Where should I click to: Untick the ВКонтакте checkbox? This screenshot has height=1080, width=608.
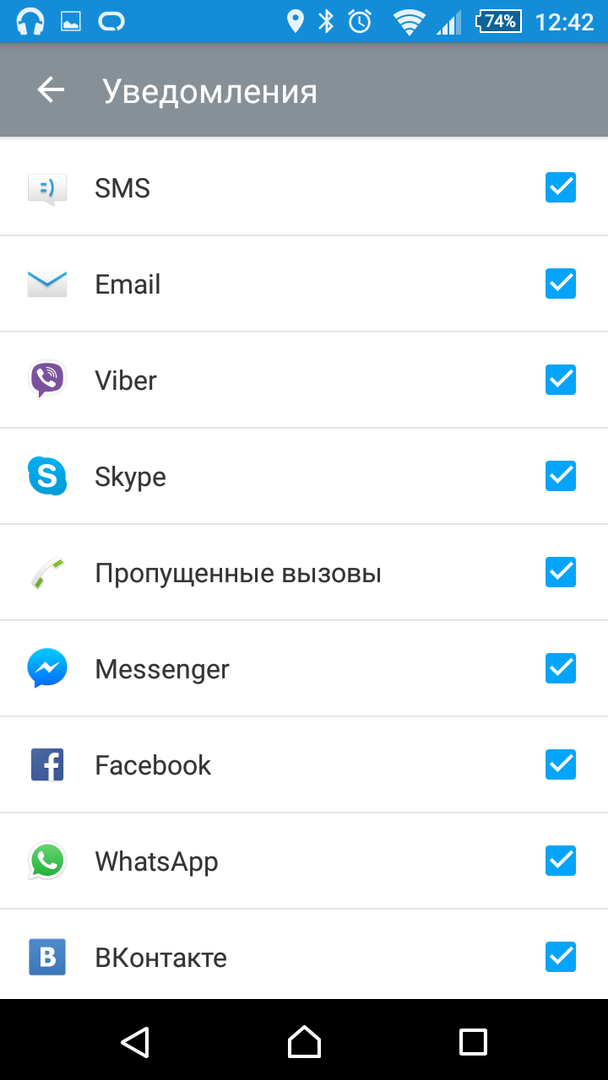560,957
